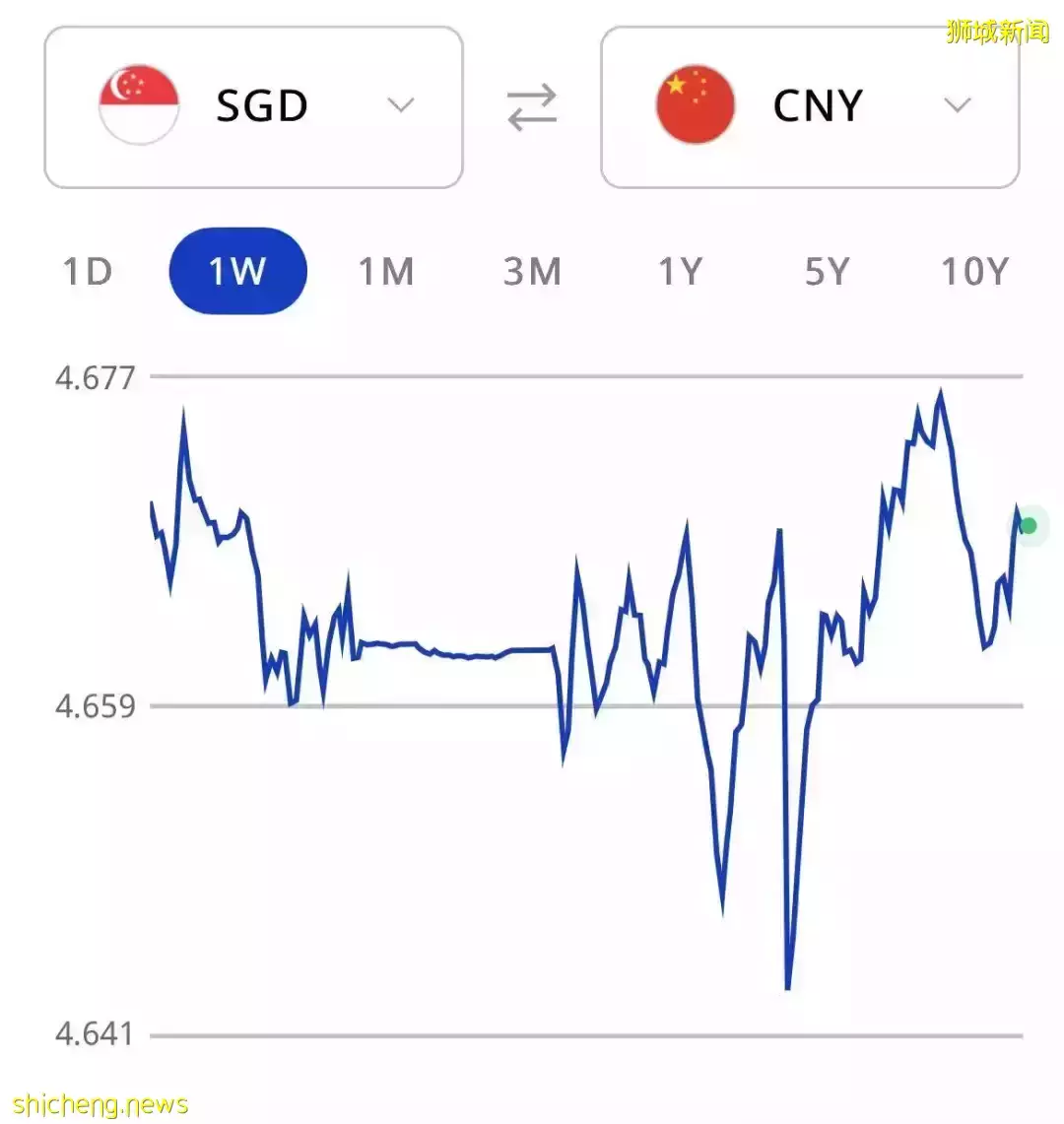Open the CNY currency dropdown

[x=810, y=106]
